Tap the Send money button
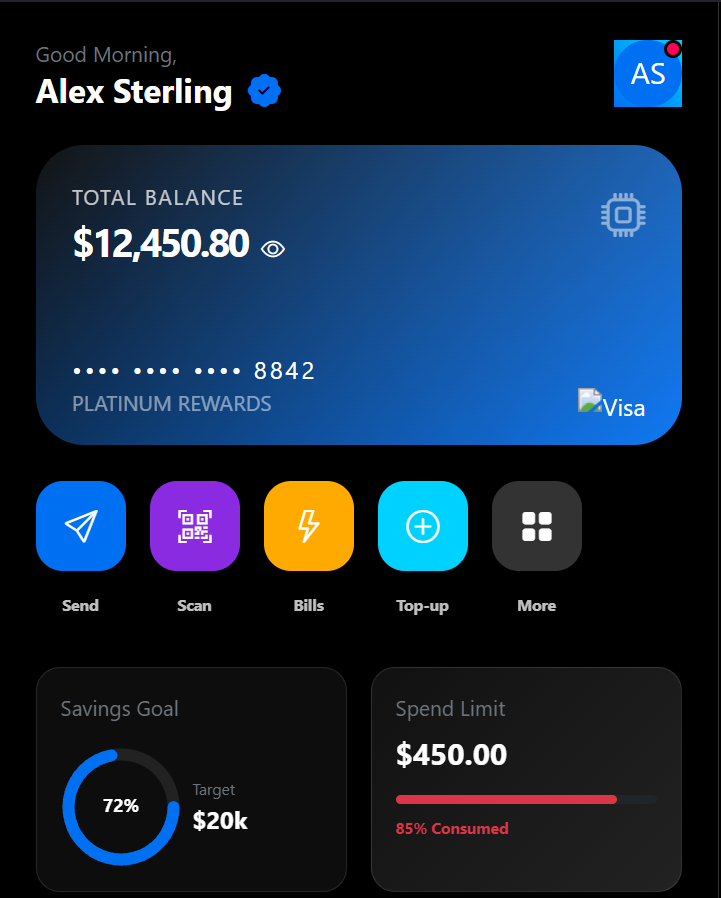This screenshot has height=898, width=721. 81,526
